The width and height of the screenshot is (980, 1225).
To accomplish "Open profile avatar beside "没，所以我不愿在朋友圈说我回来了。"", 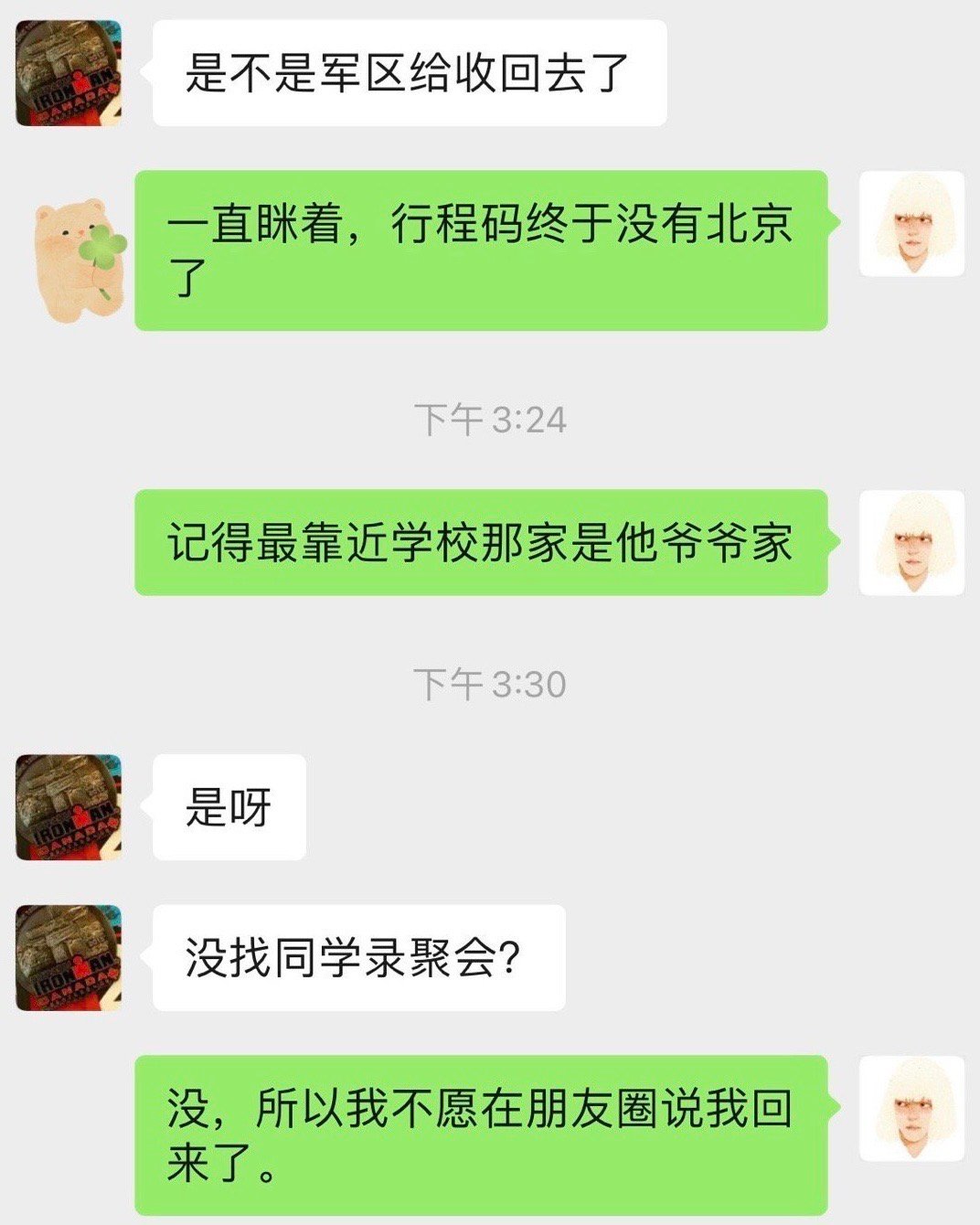I will [911, 1109].
